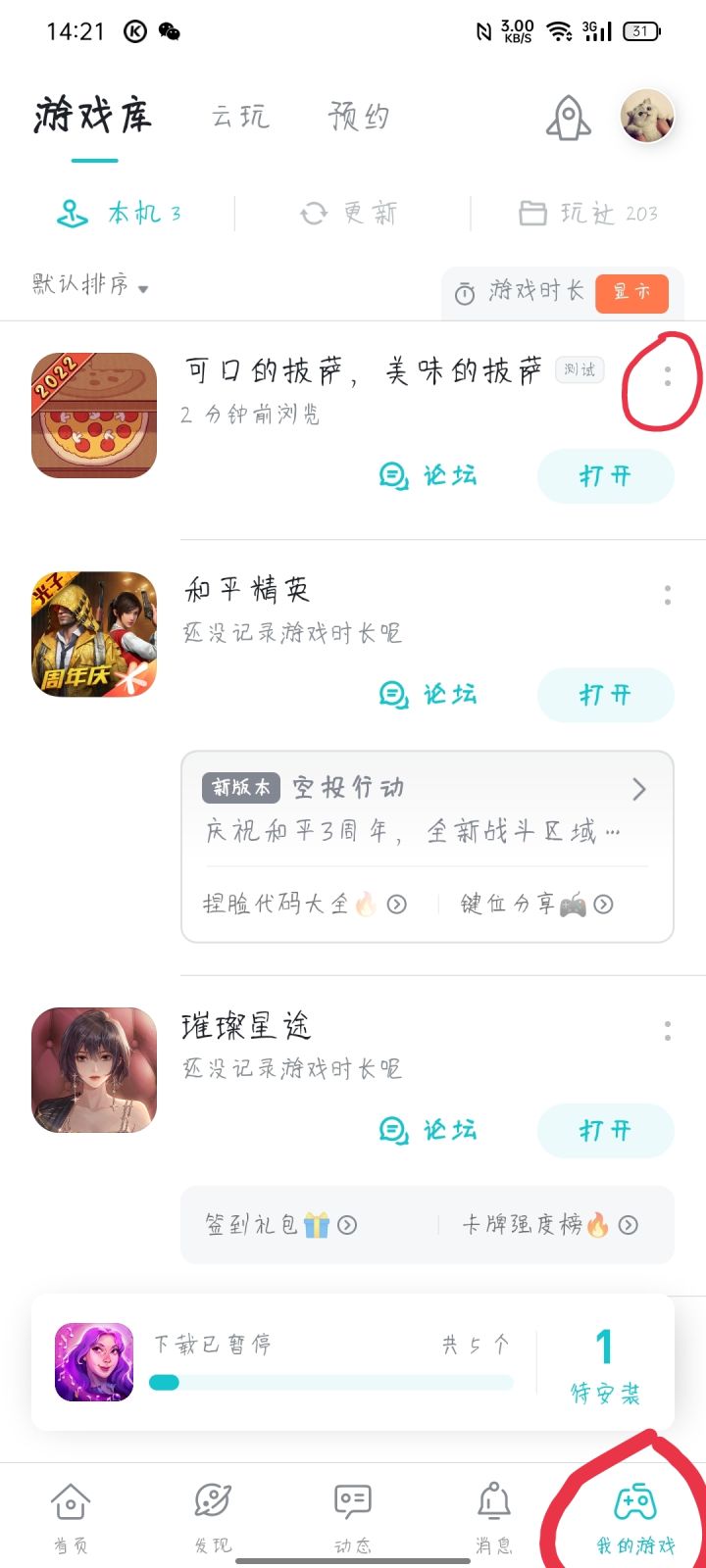Screen dimensions: 706x1568
Task: Open the profile avatar
Action: point(647,117)
